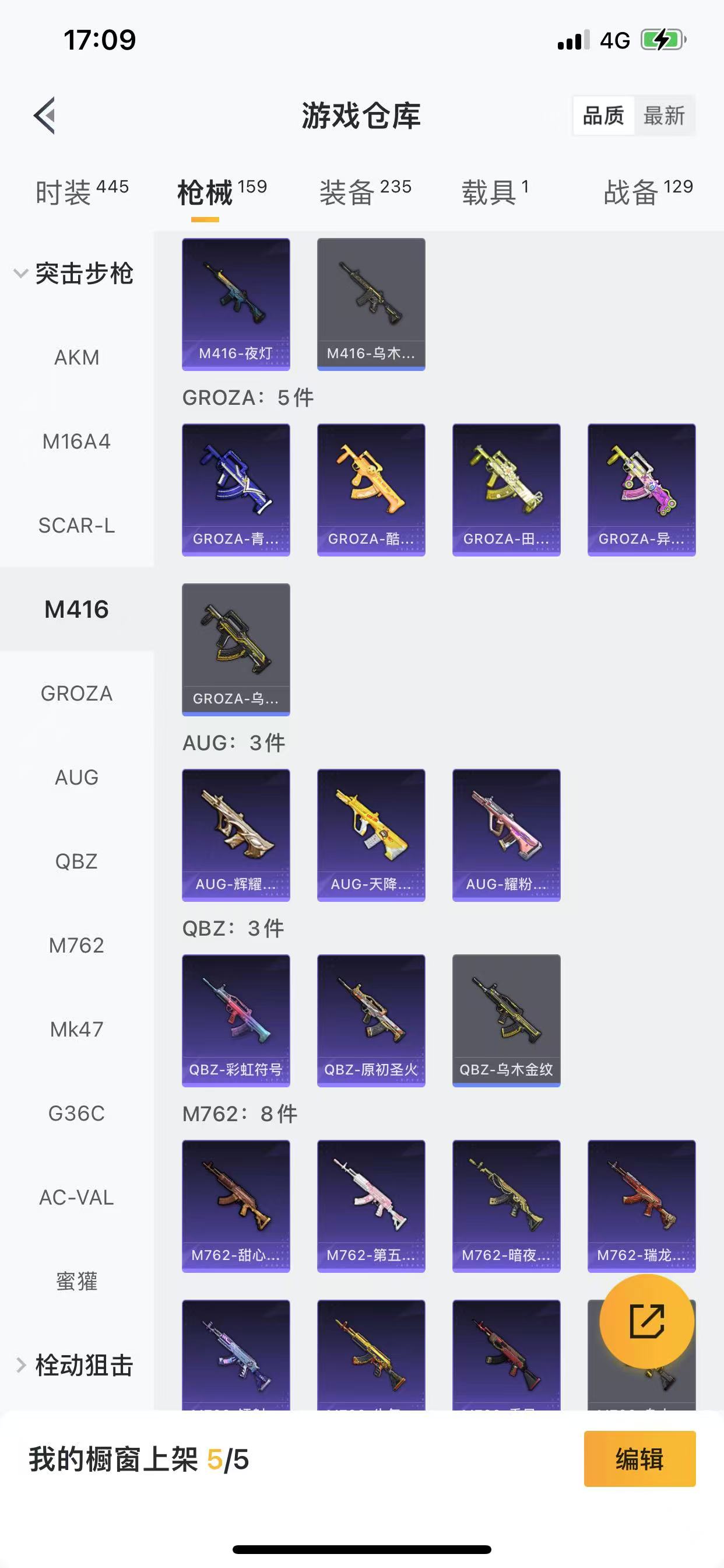Jump to AC-VAL weapons

(x=77, y=1198)
